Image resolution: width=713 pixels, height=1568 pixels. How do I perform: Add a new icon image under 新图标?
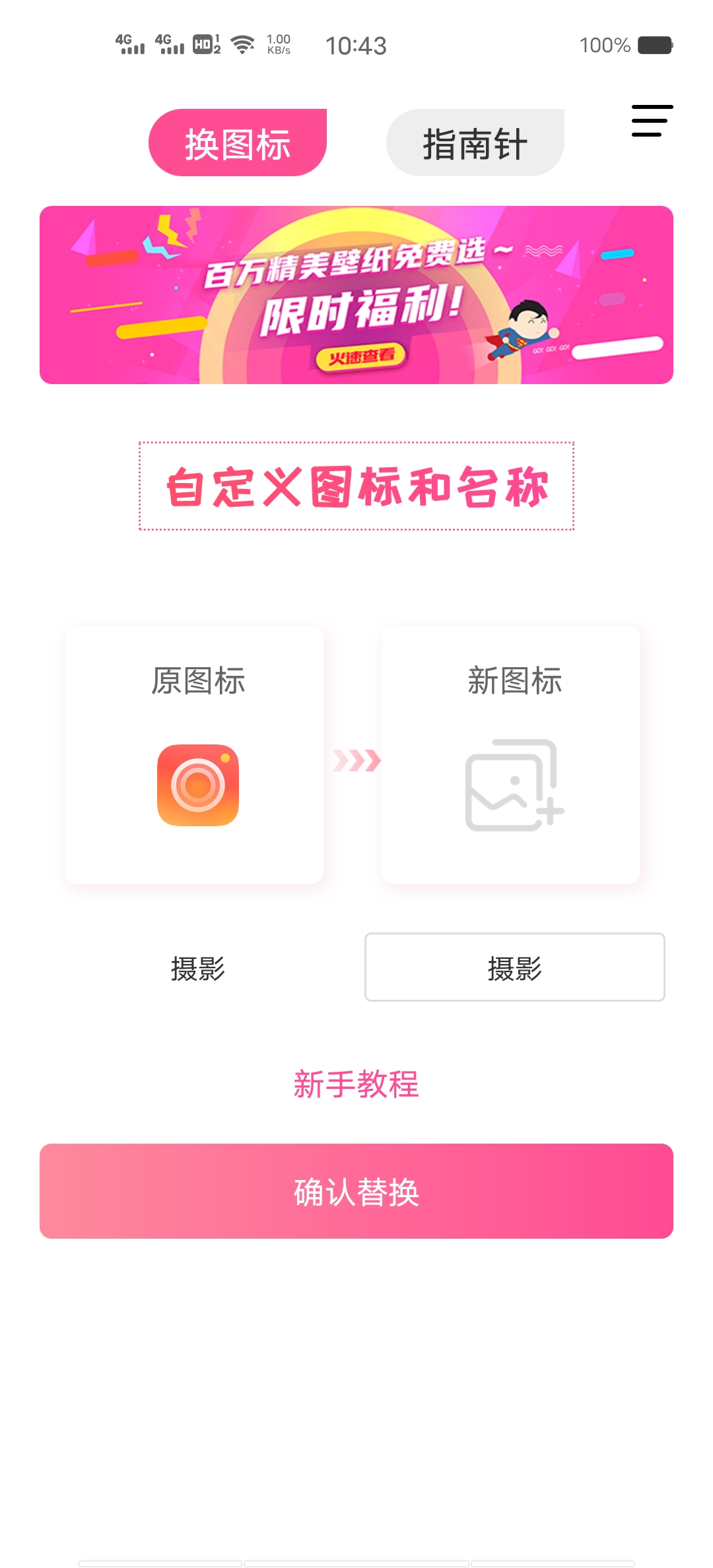click(x=514, y=785)
